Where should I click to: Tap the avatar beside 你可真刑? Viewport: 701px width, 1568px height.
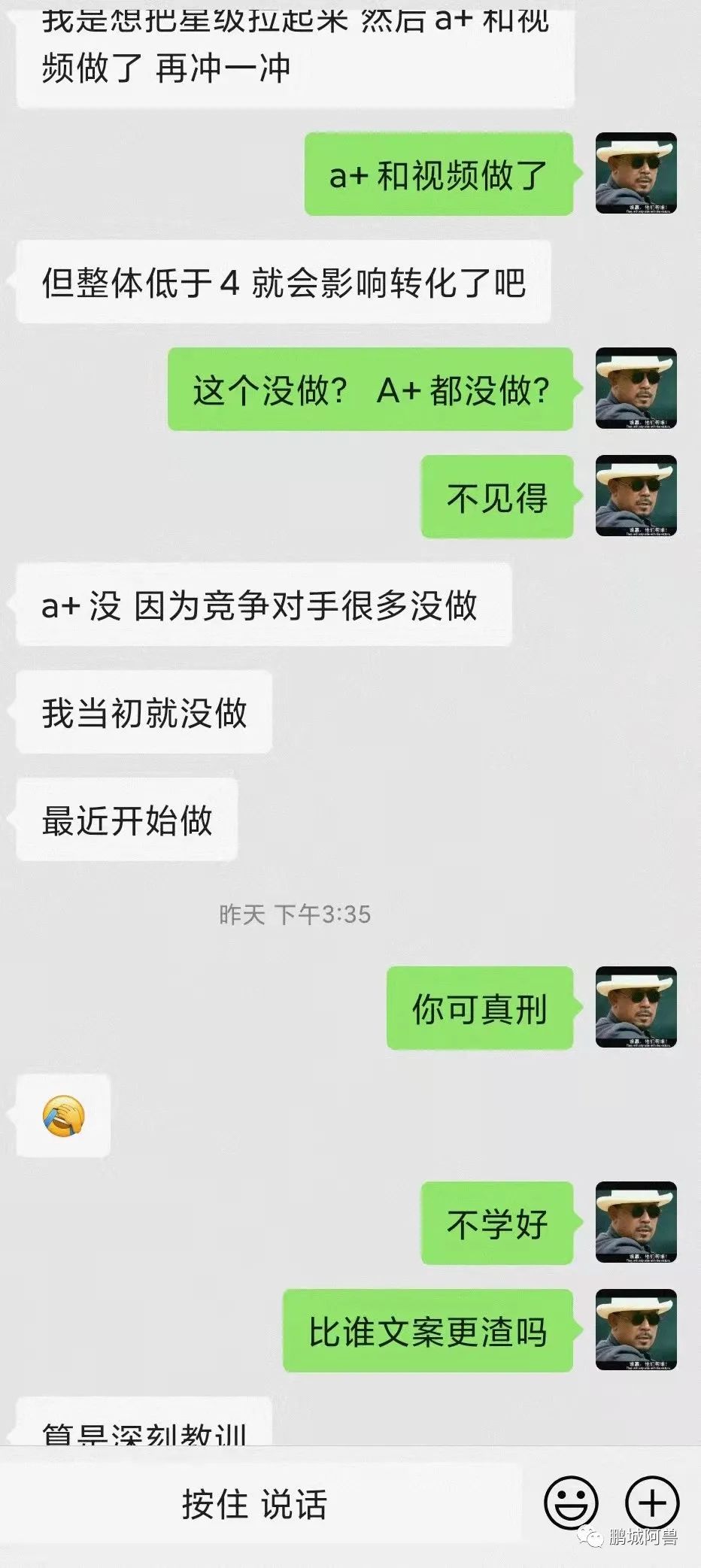(x=636, y=1007)
